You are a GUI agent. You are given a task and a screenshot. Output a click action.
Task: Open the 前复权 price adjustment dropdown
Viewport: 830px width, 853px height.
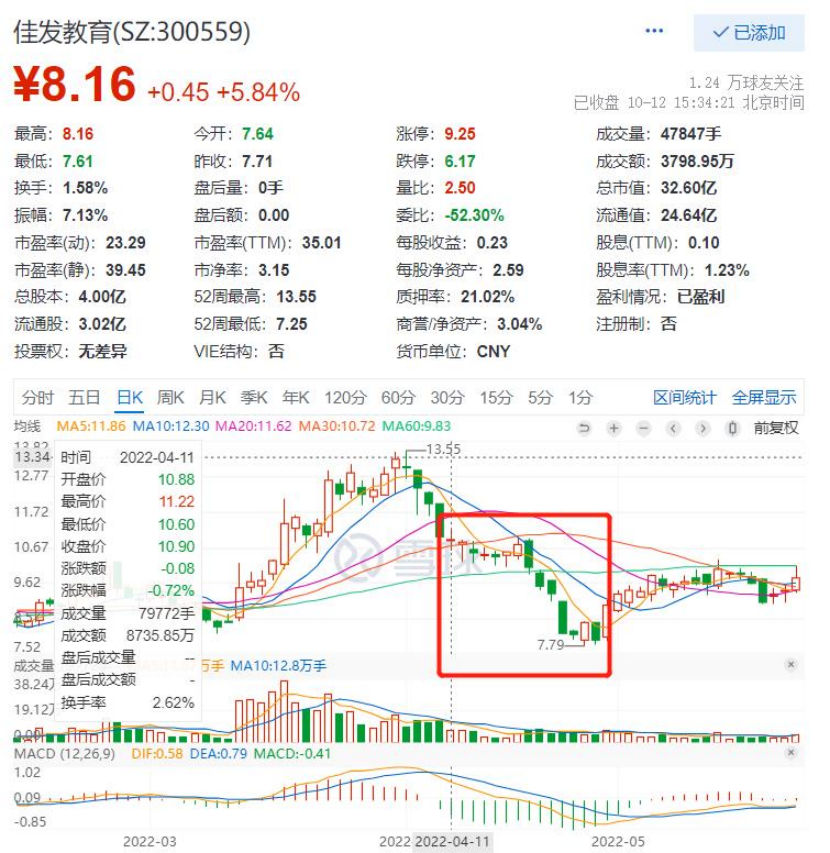click(x=776, y=428)
